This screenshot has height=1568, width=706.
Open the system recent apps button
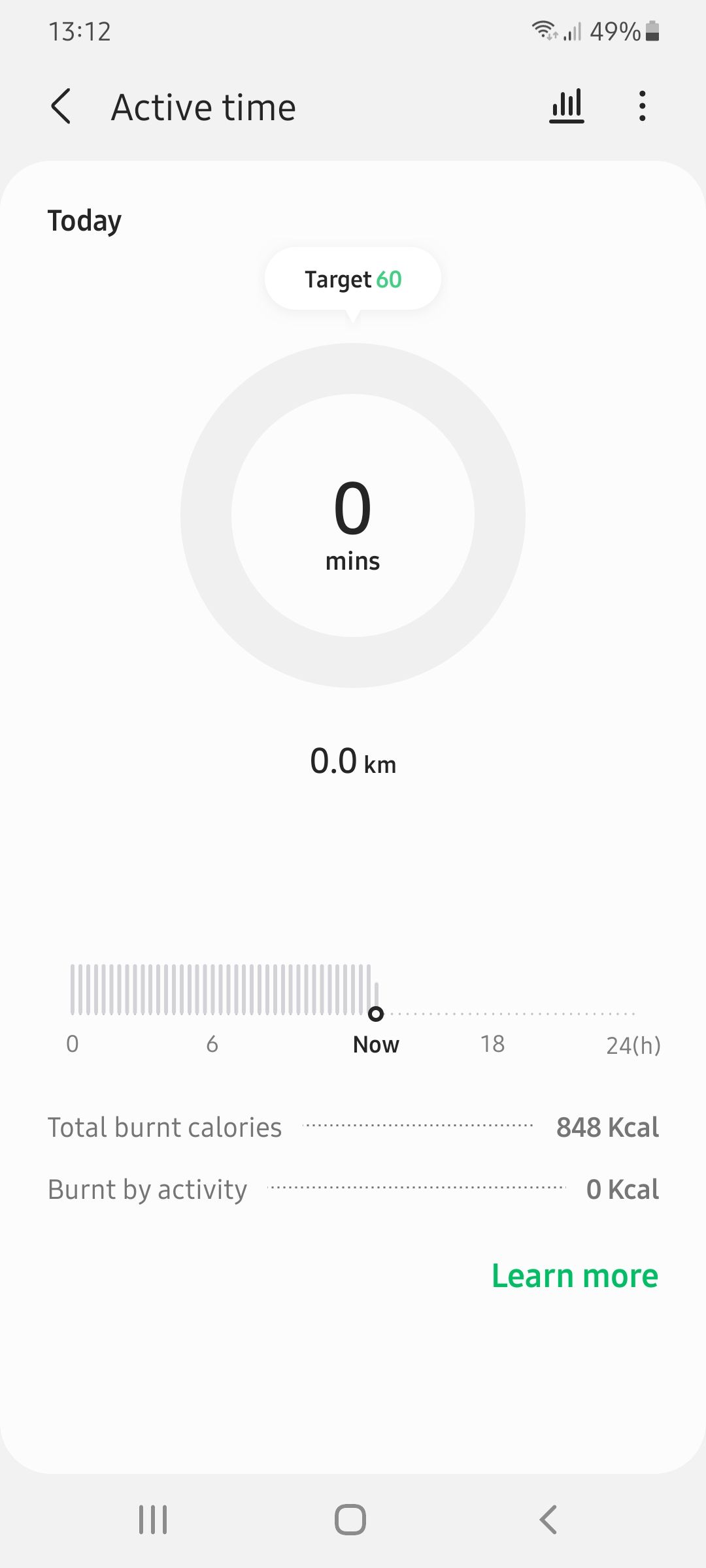pos(153,1519)
